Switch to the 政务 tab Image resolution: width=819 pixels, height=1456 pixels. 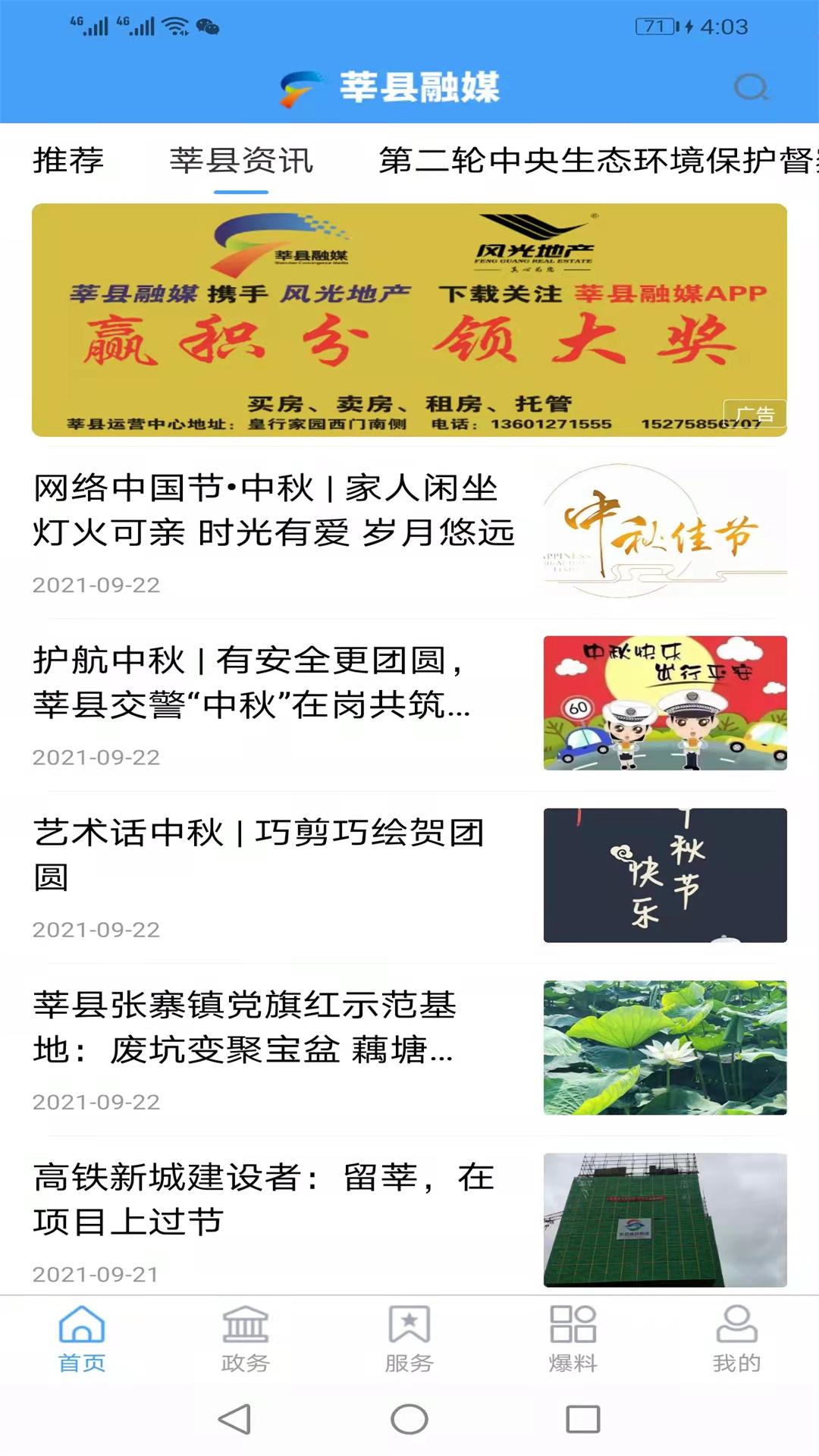pos(246,1339)
